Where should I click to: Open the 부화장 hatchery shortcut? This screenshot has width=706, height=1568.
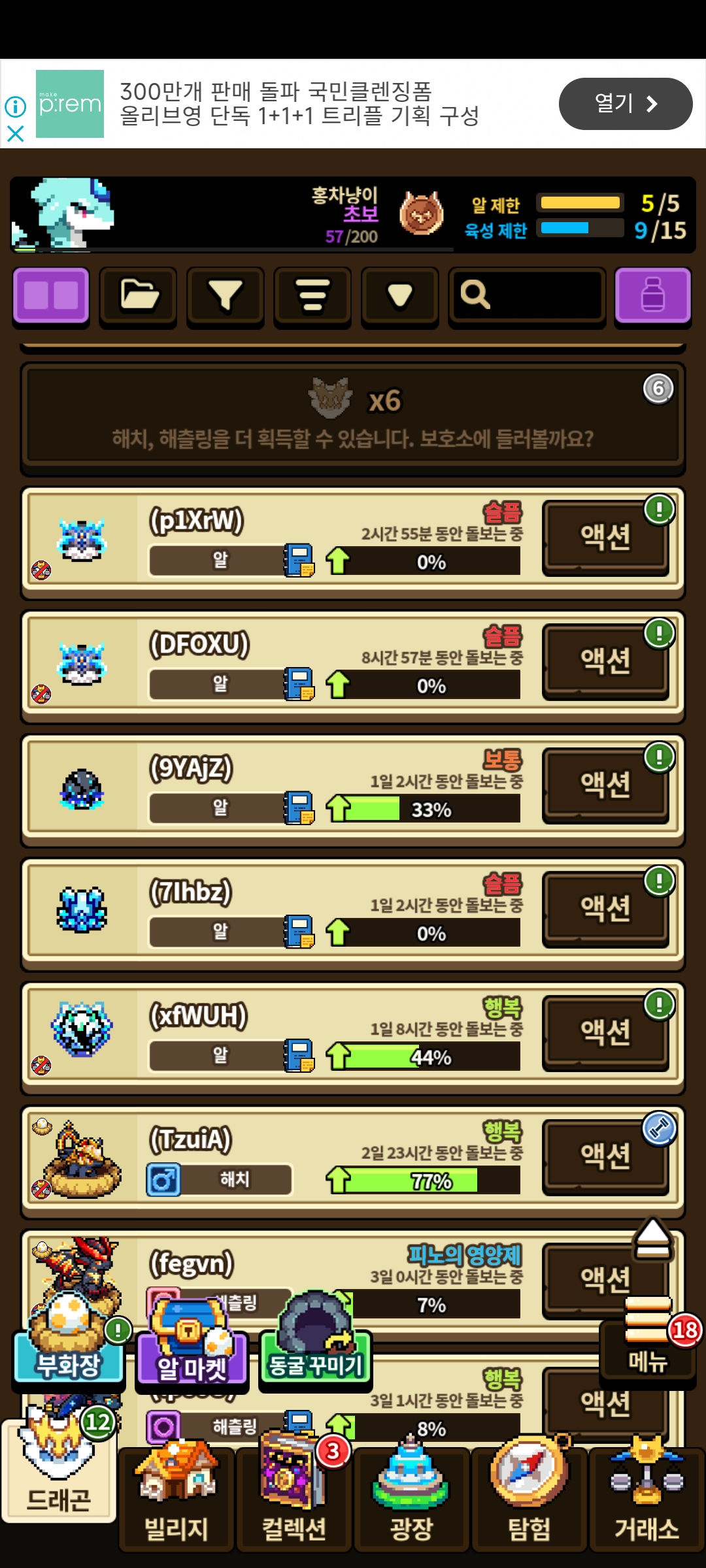point(69,1351)
